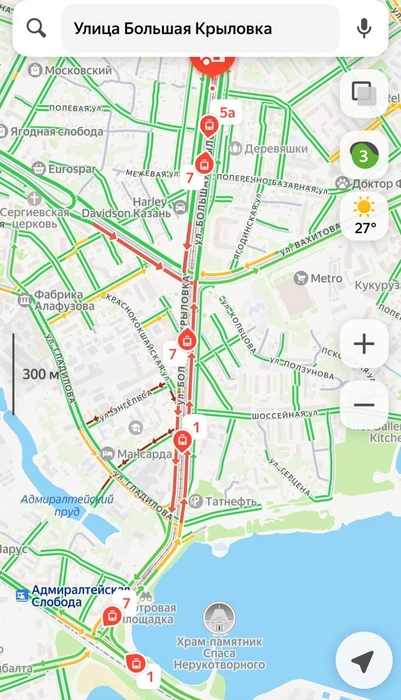Open the search field with Улица Большая Крыловка
The height and width of the screenshot is (700, 401).
[x=200, y=29]
